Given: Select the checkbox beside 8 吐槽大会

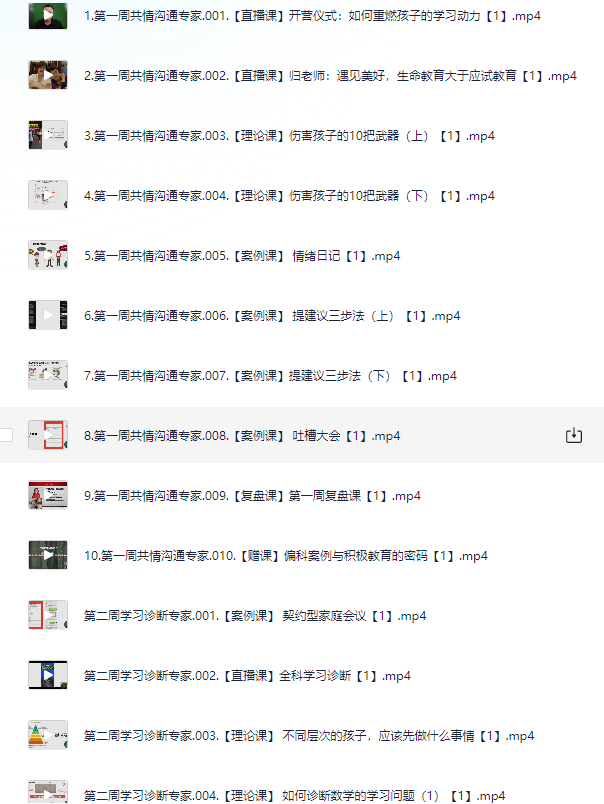Looking at the screenshot, I should tap(6, 436).
